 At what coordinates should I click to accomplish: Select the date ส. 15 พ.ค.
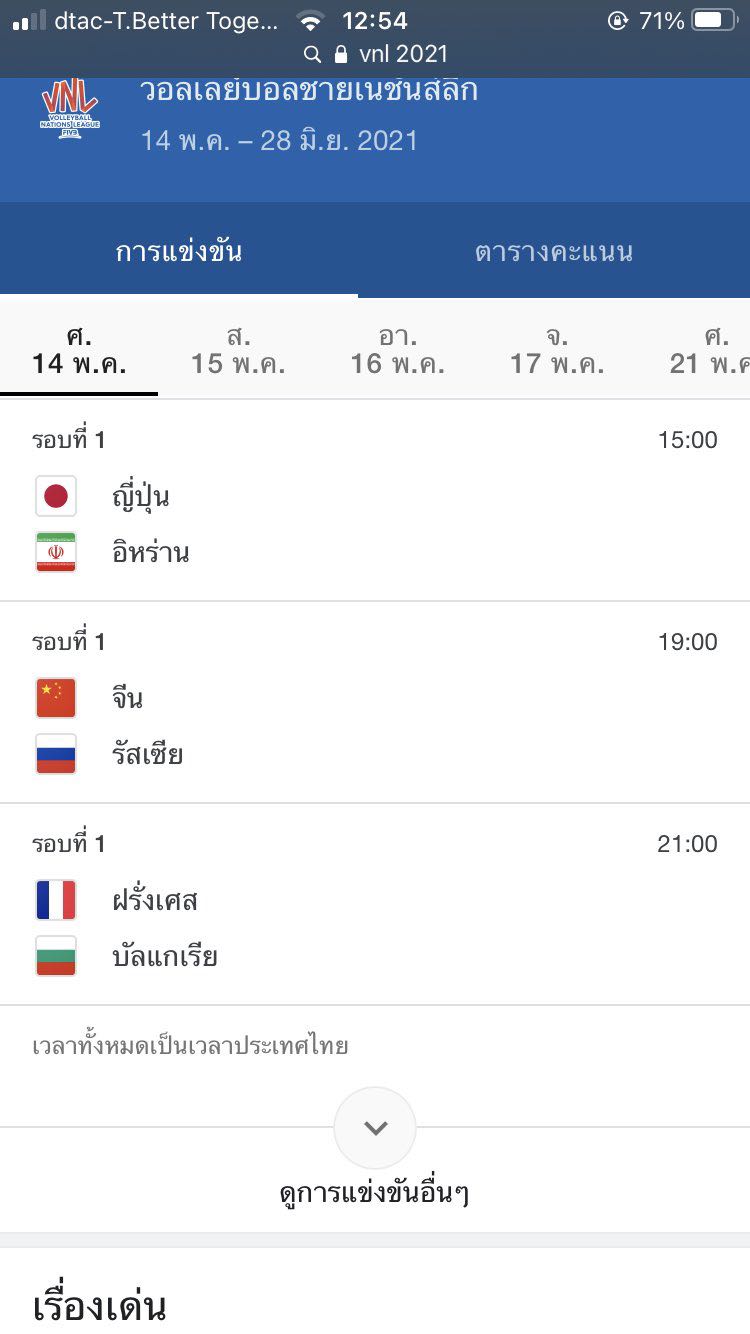tap(238, 350)
